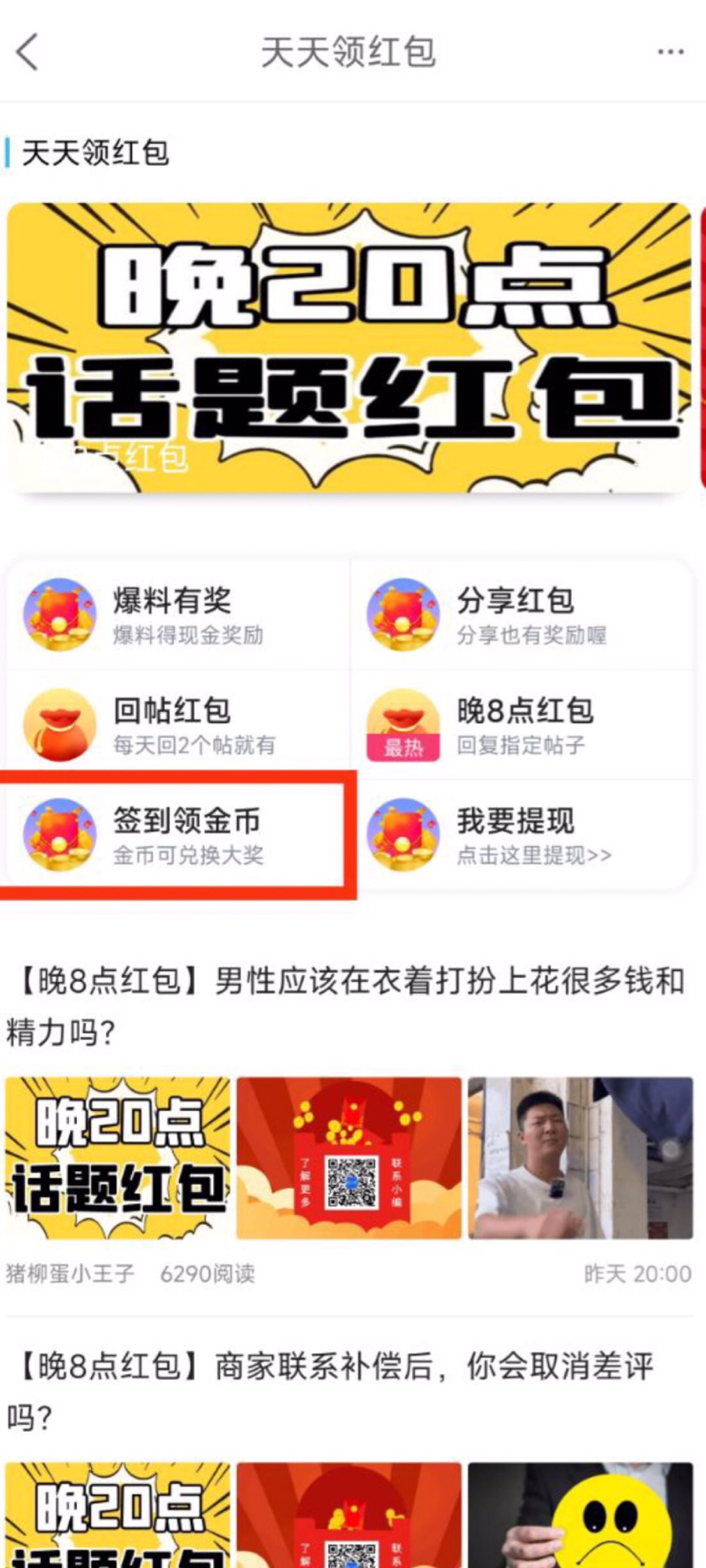This screenshot has height=1568, width=706.
Task: Open the 晚20点话题红包 banner
Action: pyautogui.click(x=348, y=348)
